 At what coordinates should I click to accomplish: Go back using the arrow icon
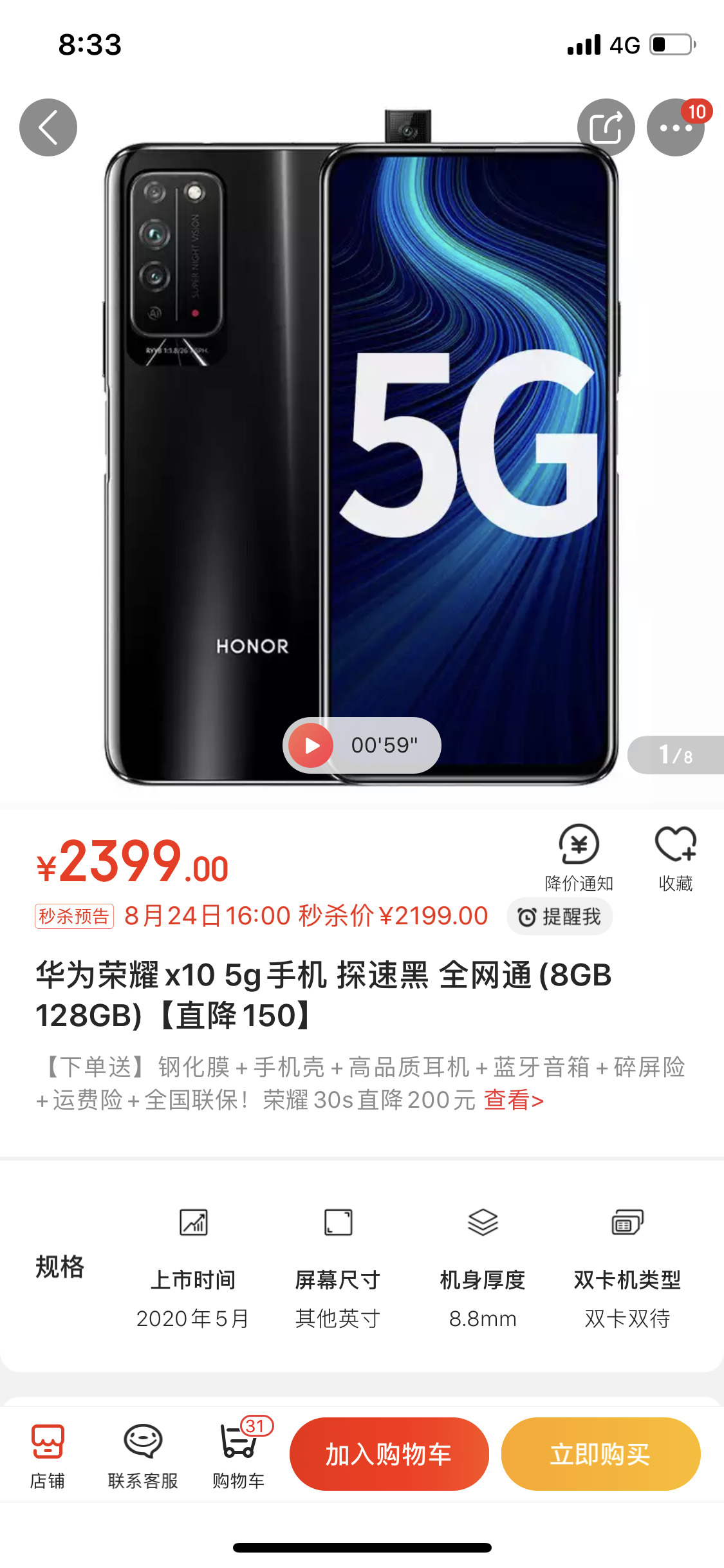(48, 127)
